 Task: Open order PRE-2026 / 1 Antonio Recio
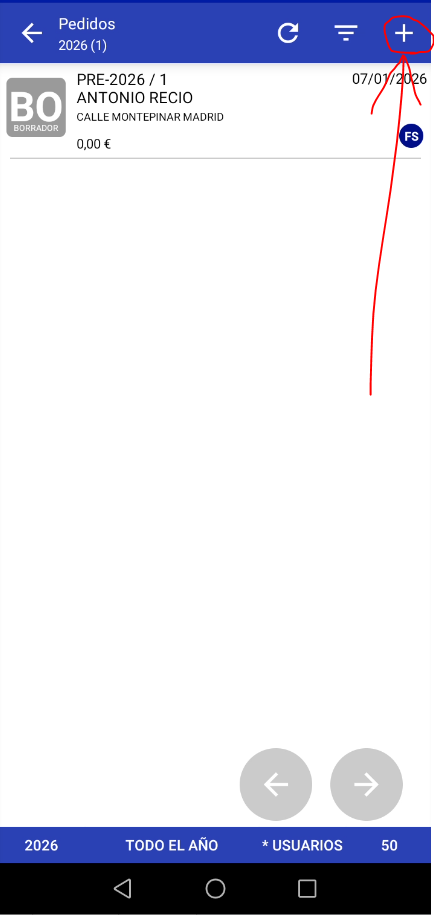tap(216, 111)
